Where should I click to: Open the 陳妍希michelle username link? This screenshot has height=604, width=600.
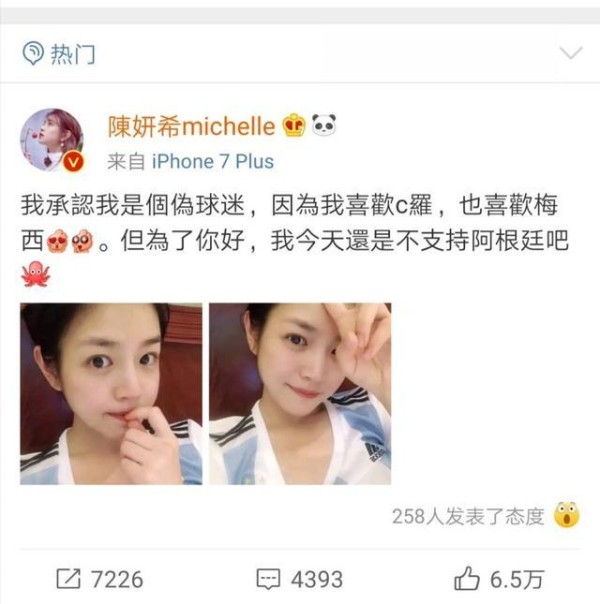pyautogui.click(x=191, y=126)
